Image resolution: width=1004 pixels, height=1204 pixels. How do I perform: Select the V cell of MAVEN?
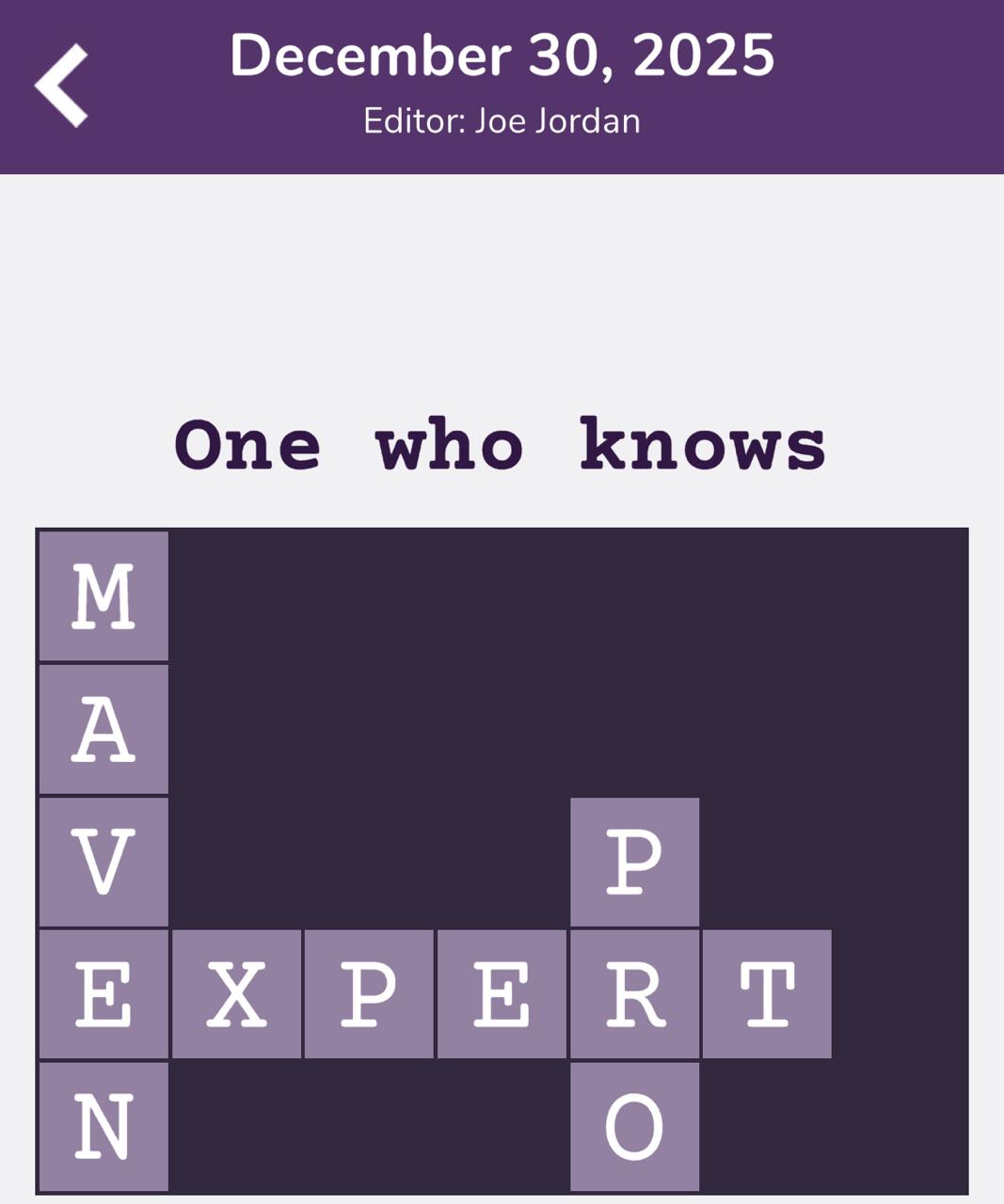tap(104, 862)
